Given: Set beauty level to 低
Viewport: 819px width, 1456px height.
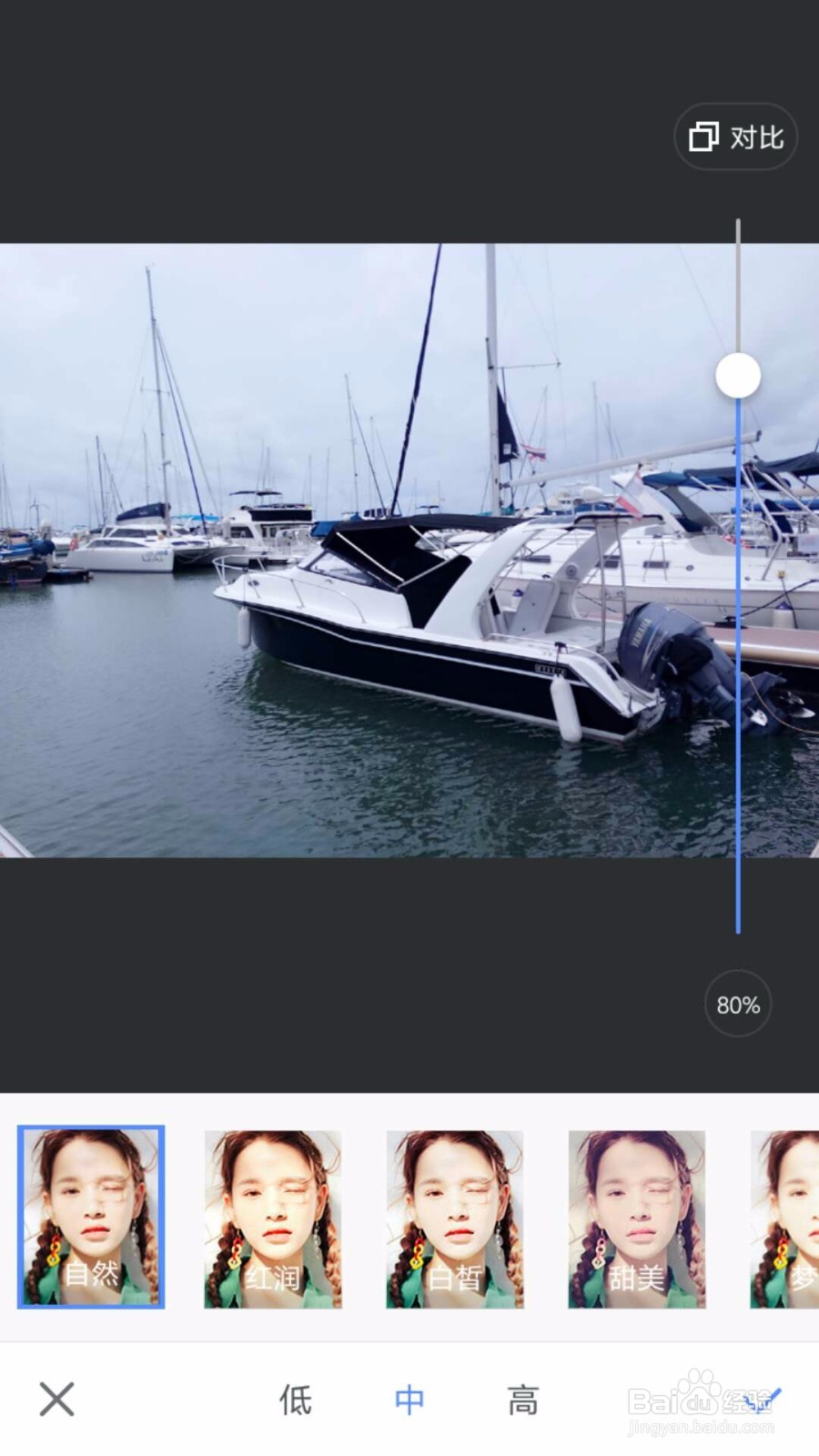Looking at the screenshot, I should point(296,1400).
